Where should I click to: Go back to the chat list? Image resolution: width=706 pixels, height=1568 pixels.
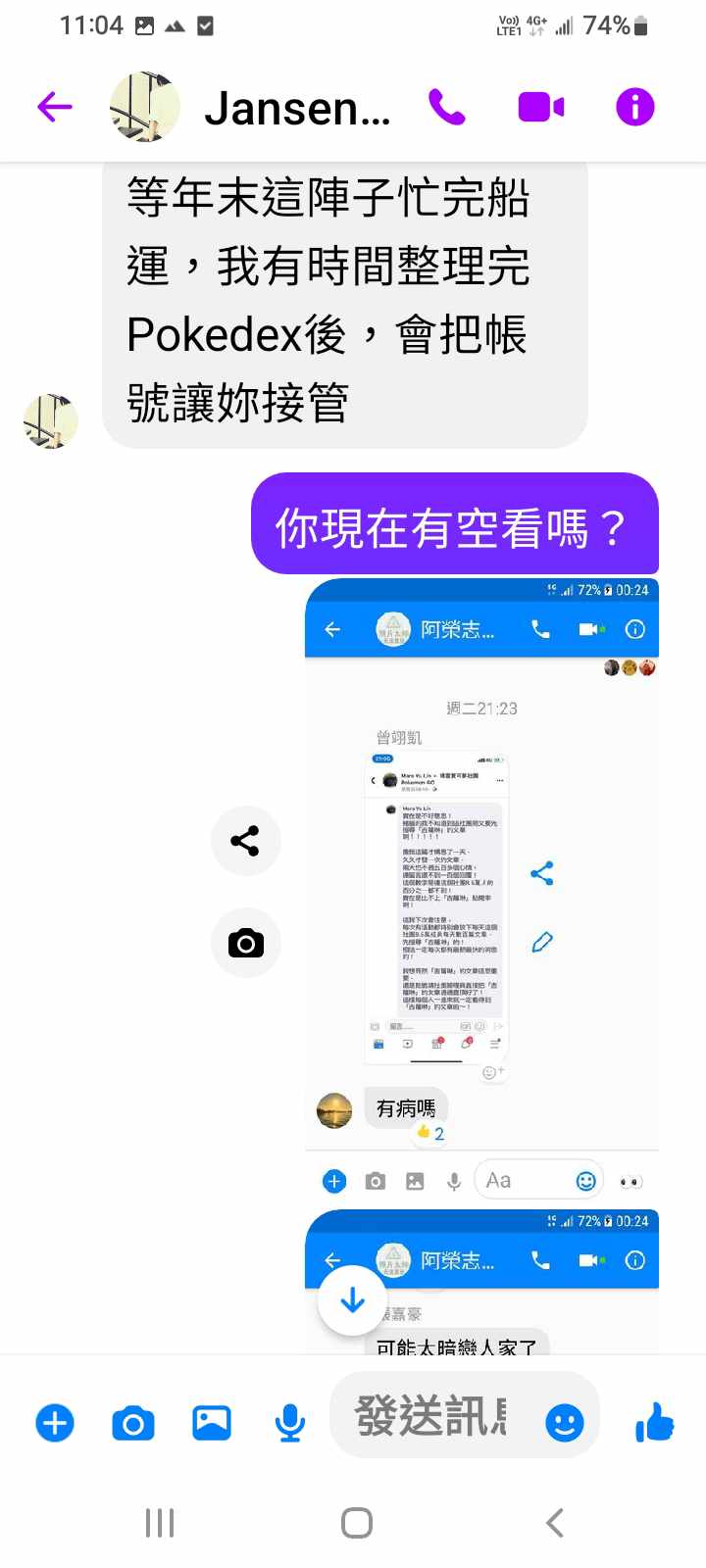[55, 107]
